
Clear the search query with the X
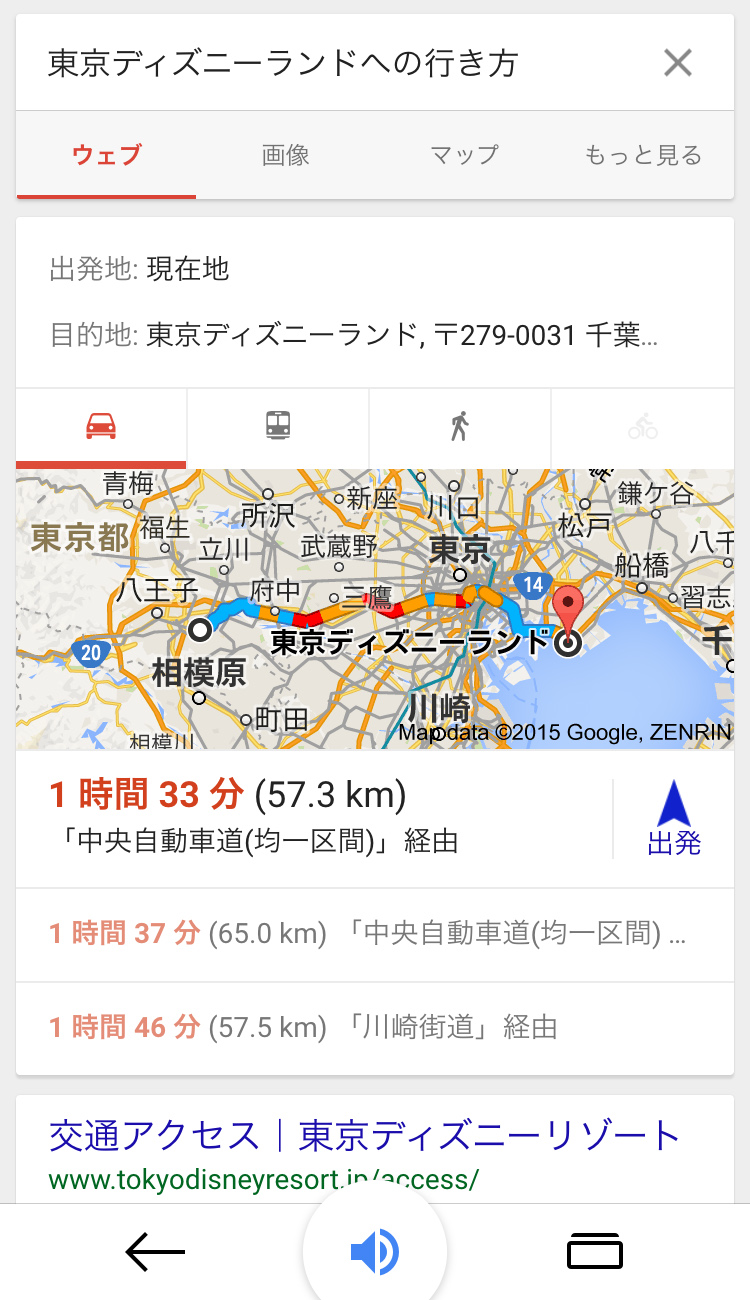pyautogui.click(x=678, y=63)
